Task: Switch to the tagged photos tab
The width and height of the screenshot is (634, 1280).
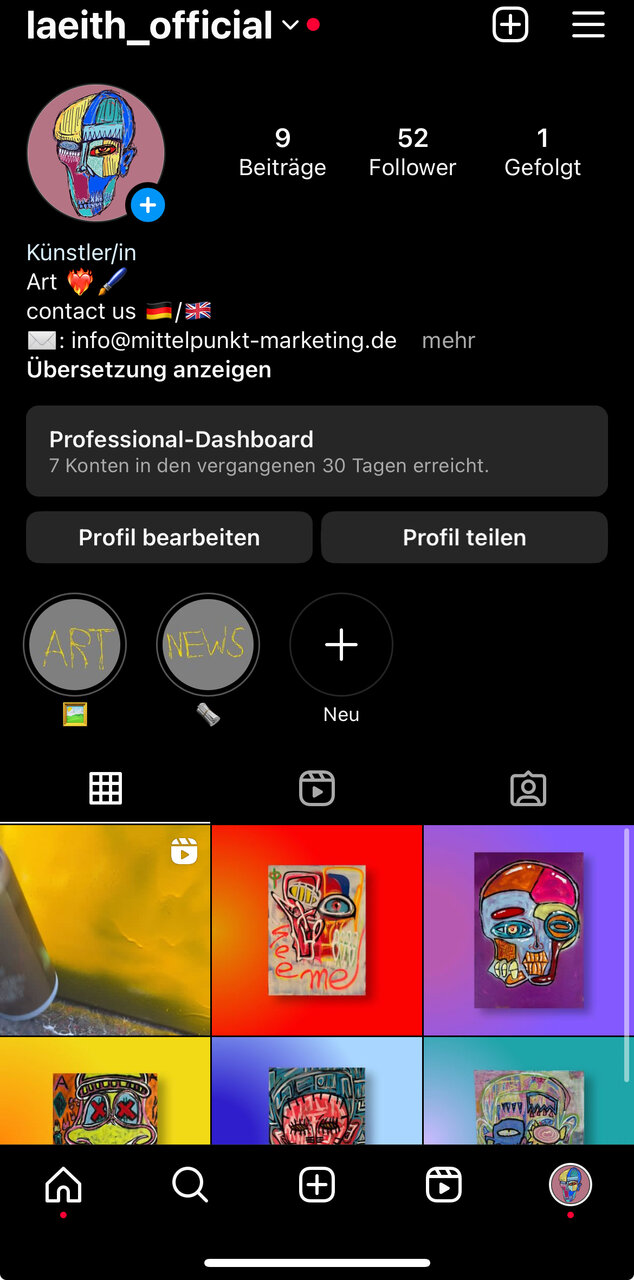Action: coord(527,789)
